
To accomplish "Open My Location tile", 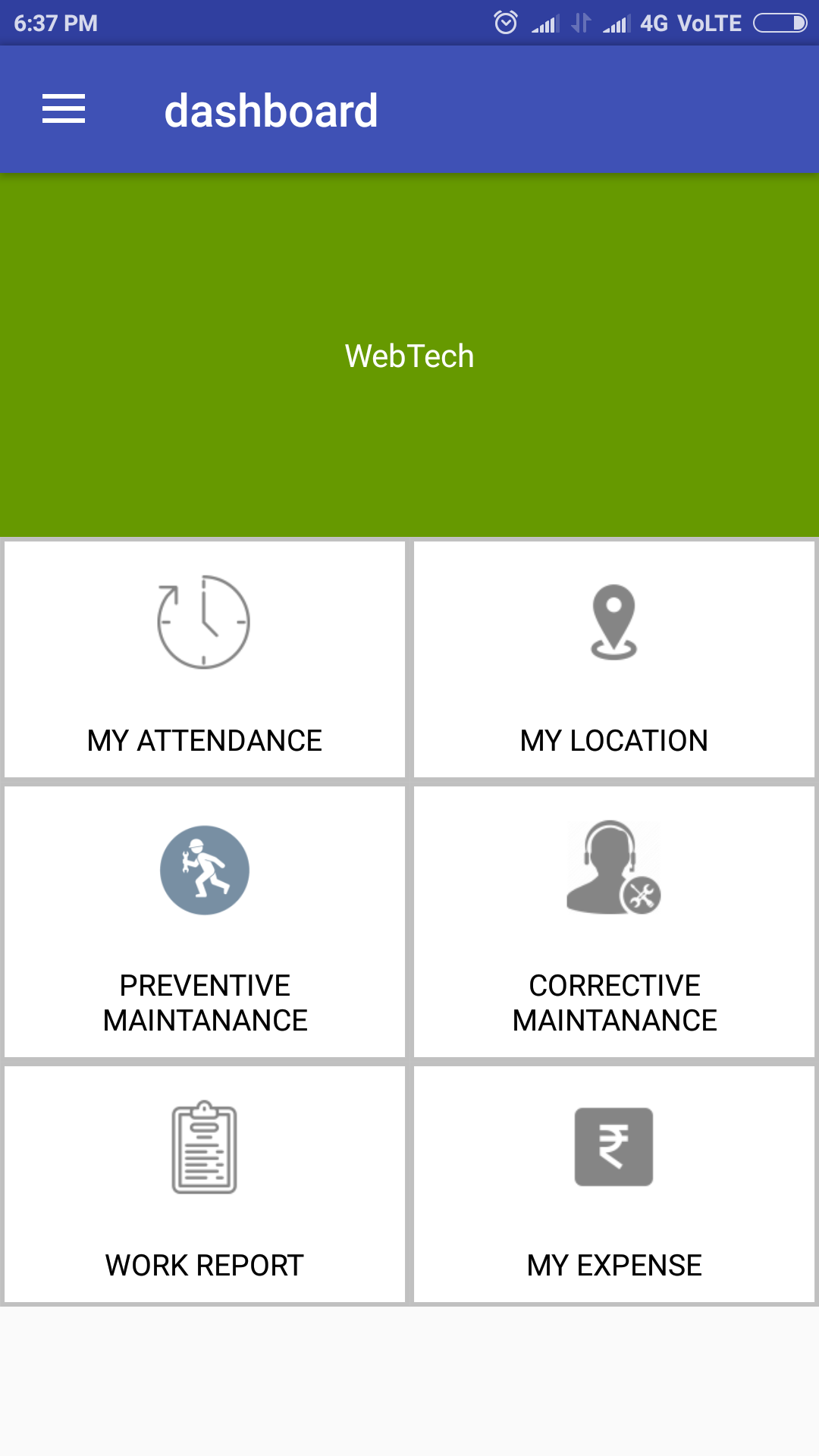I will click(x=614, y=658).
